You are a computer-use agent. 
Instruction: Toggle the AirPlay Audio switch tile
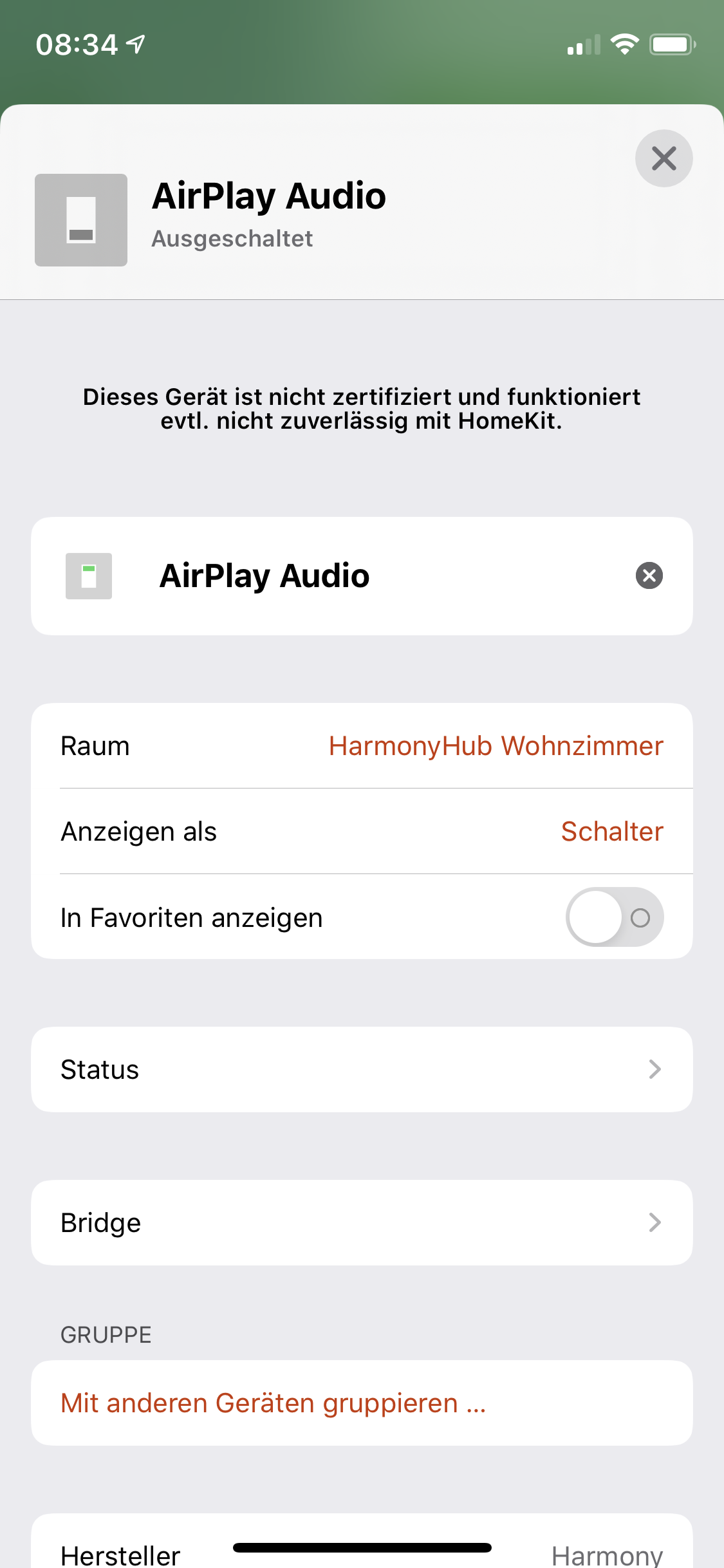click(x=81, y=220)
